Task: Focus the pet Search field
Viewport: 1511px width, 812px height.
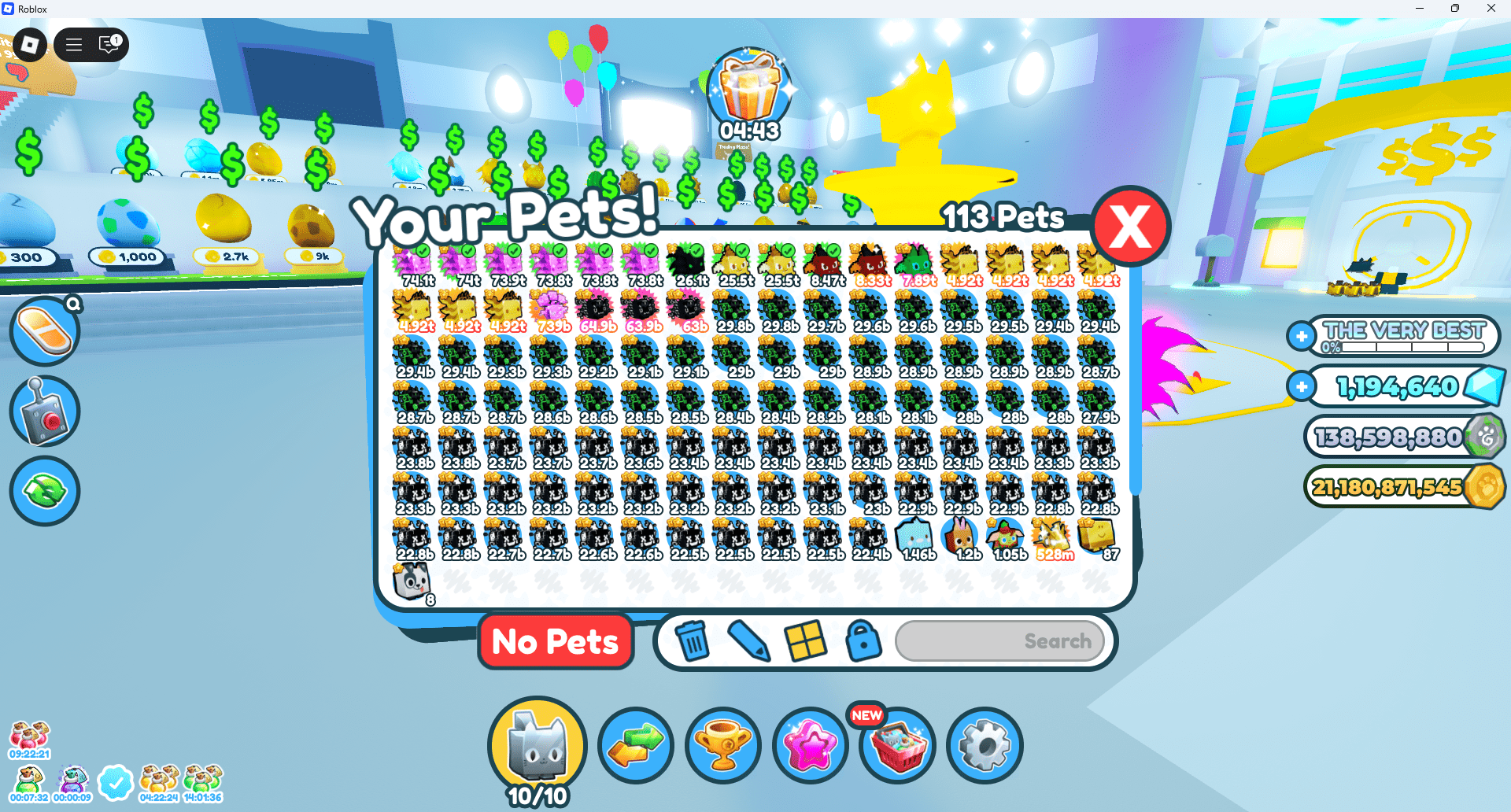Action: [999, 641]
